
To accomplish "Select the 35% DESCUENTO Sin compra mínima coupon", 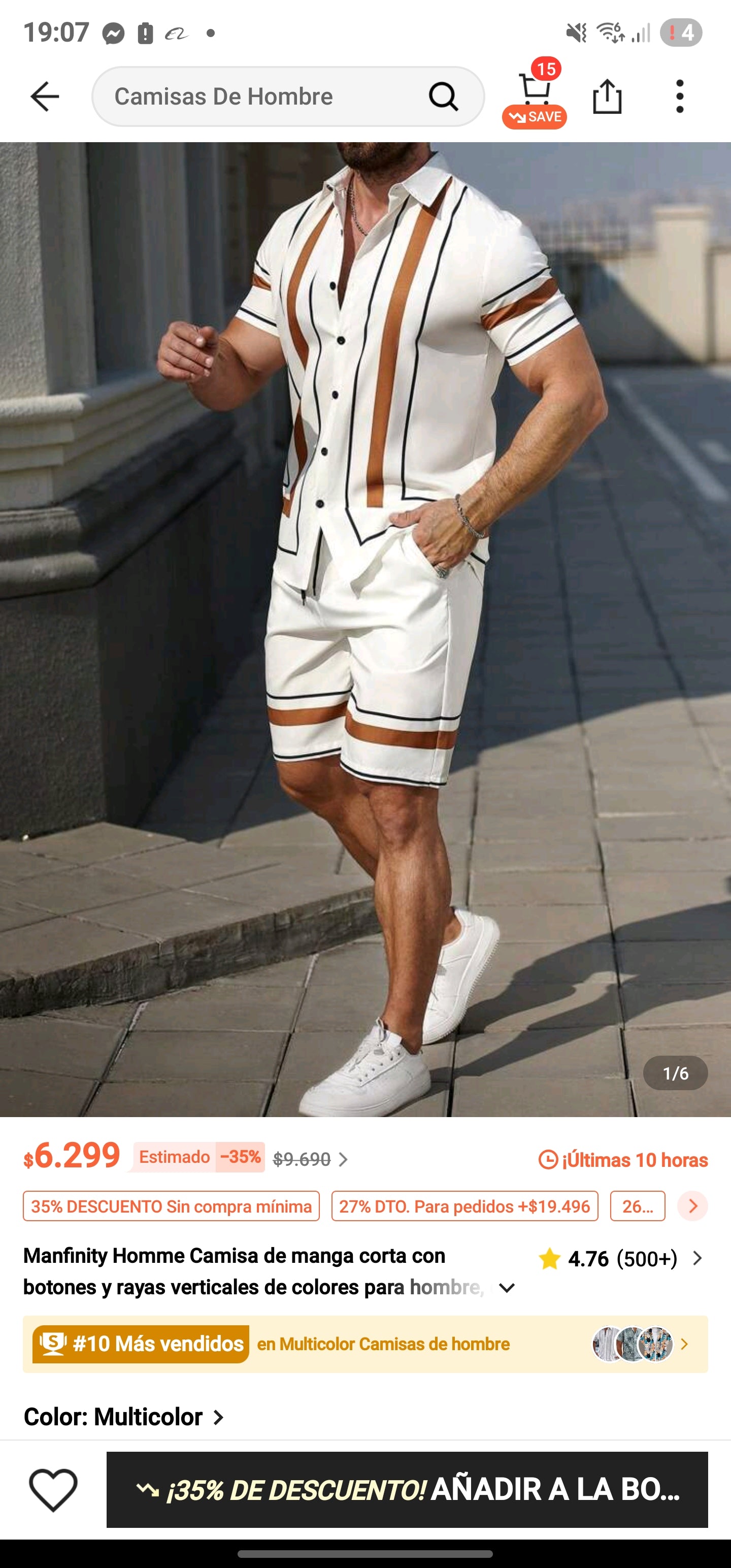I will (x=171, y=1206).
